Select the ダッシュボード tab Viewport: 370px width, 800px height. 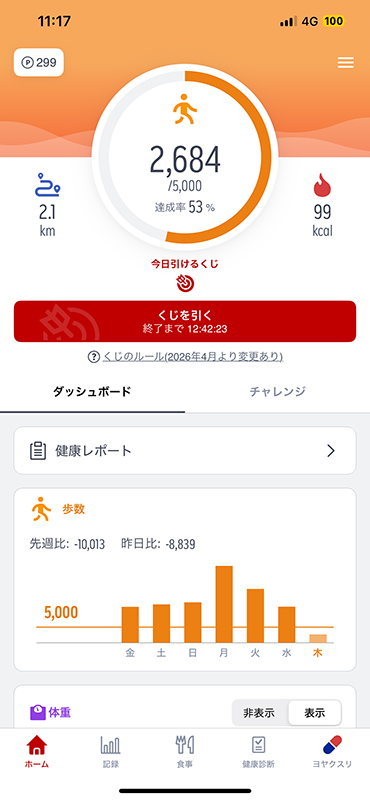92,392
